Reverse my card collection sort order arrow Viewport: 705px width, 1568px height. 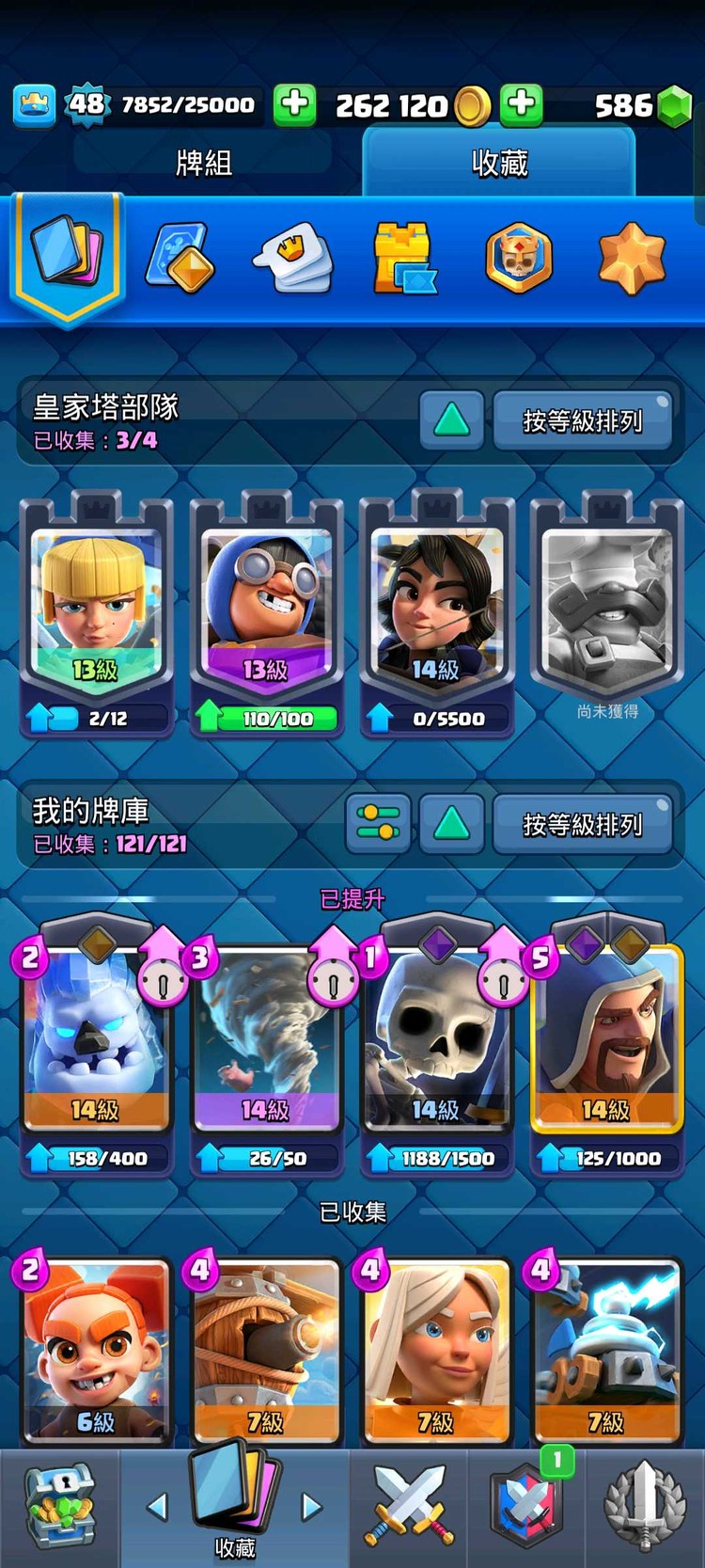451,824
